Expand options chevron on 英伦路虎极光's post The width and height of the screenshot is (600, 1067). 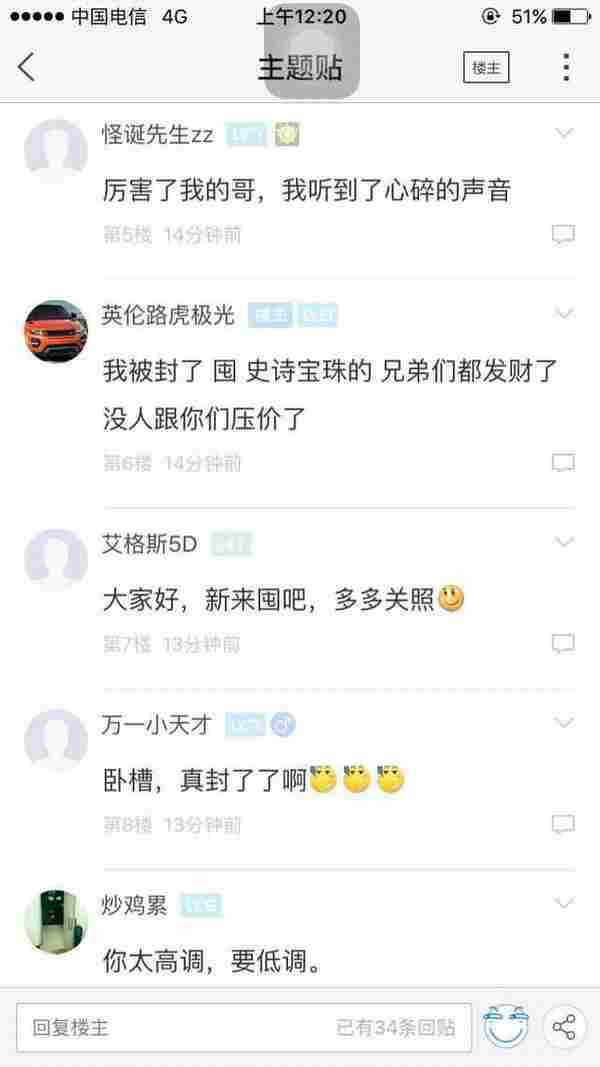tap(564, 313)
